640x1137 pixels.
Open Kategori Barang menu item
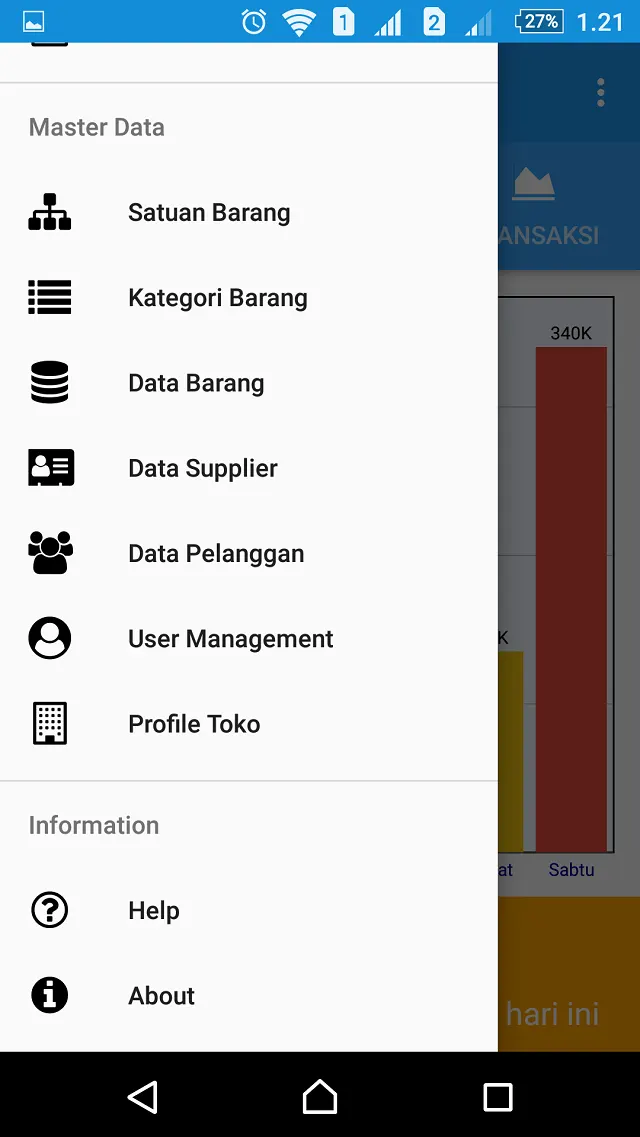coord(249,298)
